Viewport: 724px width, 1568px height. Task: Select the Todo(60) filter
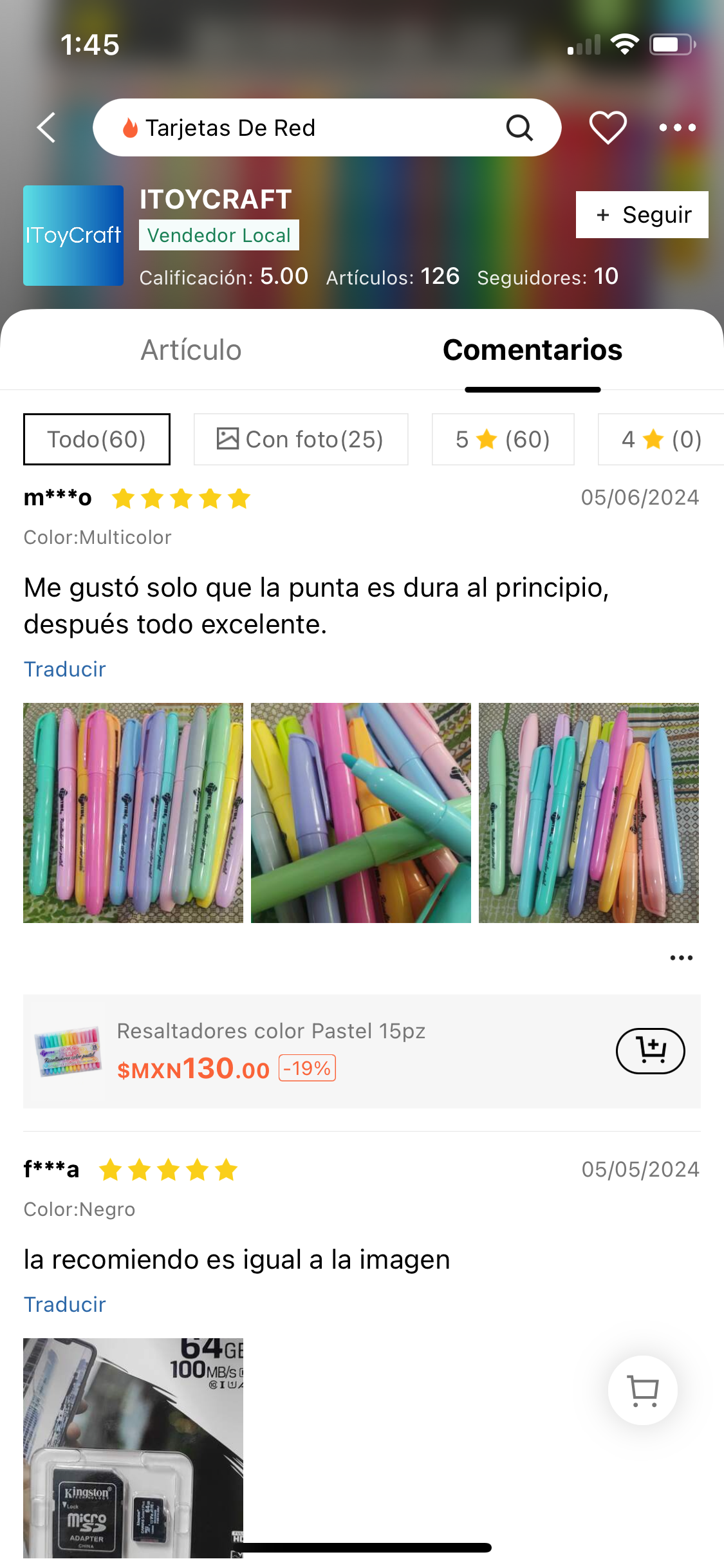point(97,440)
